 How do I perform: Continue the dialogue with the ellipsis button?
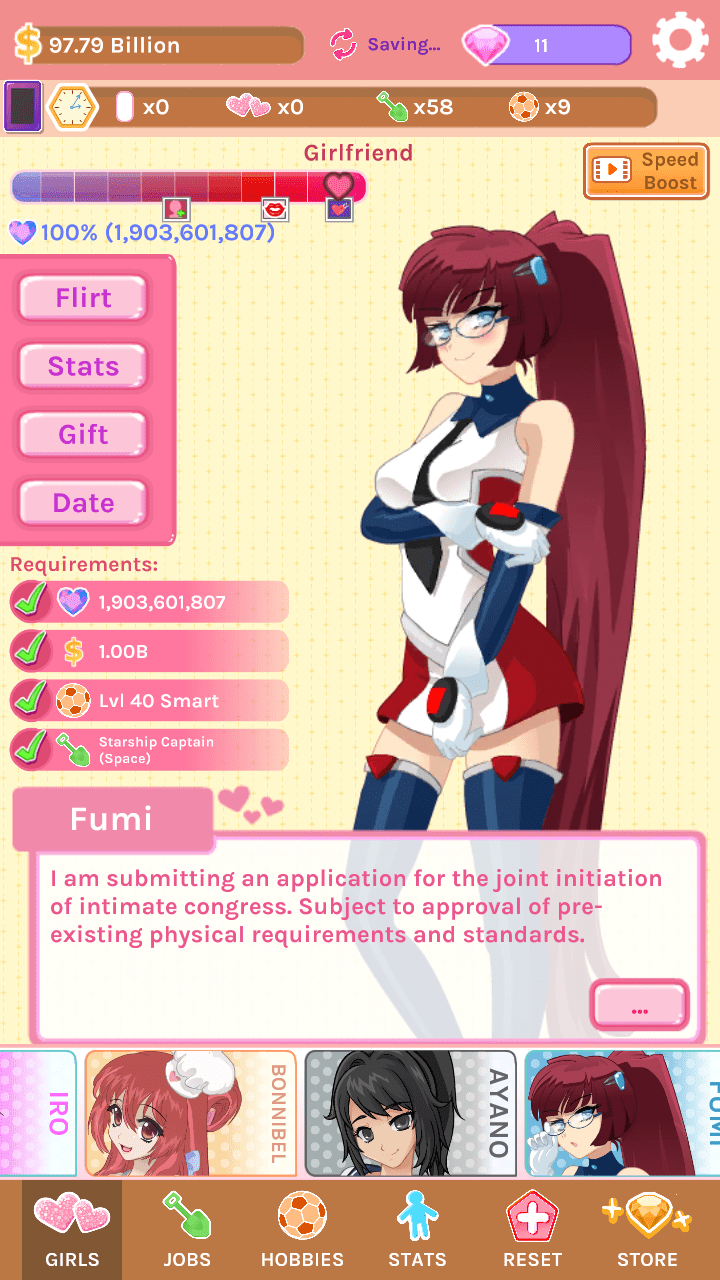(x=639, y=1005)
